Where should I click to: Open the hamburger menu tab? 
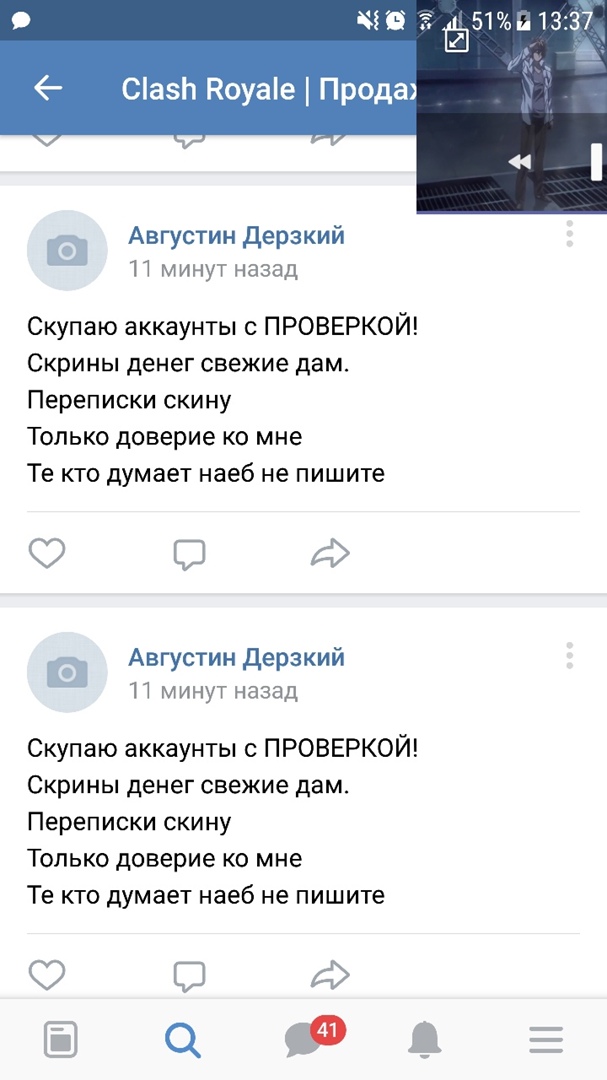coord(546,1040)
